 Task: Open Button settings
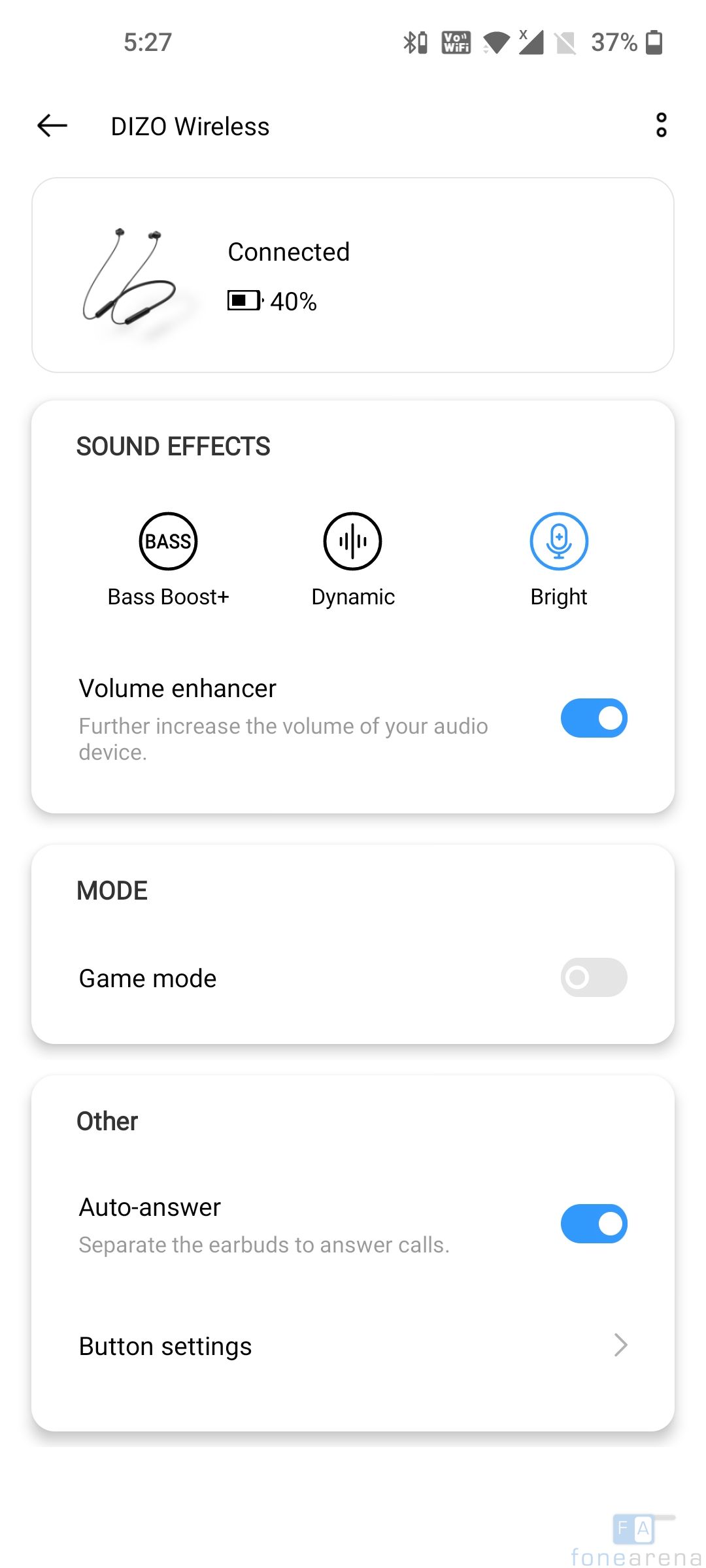tap(353, 1347)
